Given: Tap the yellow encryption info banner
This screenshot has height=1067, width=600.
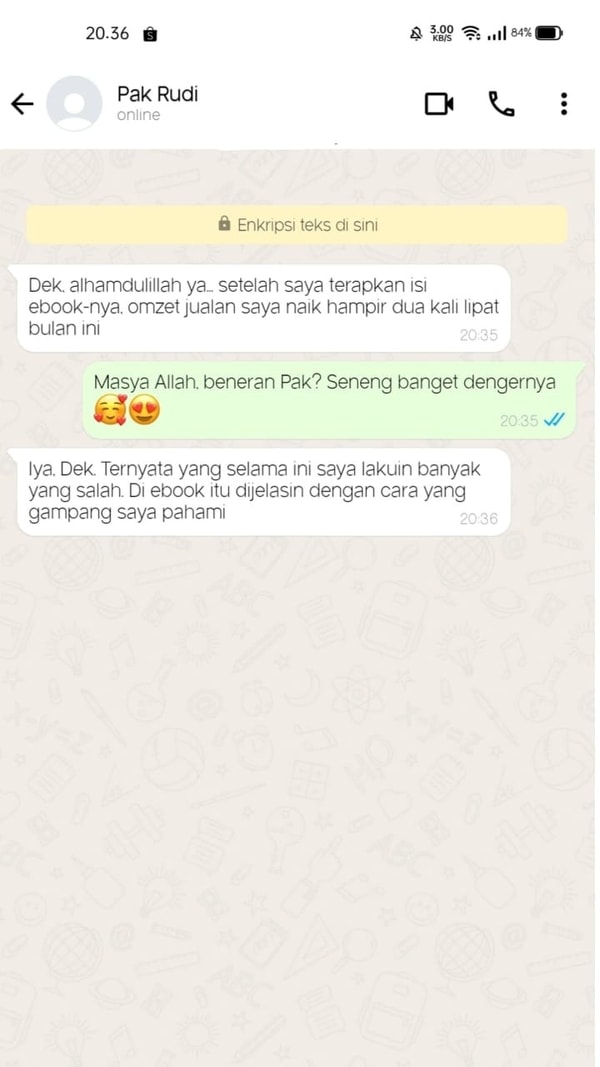Looking at the screenshot, I should (x=297, y=225).
